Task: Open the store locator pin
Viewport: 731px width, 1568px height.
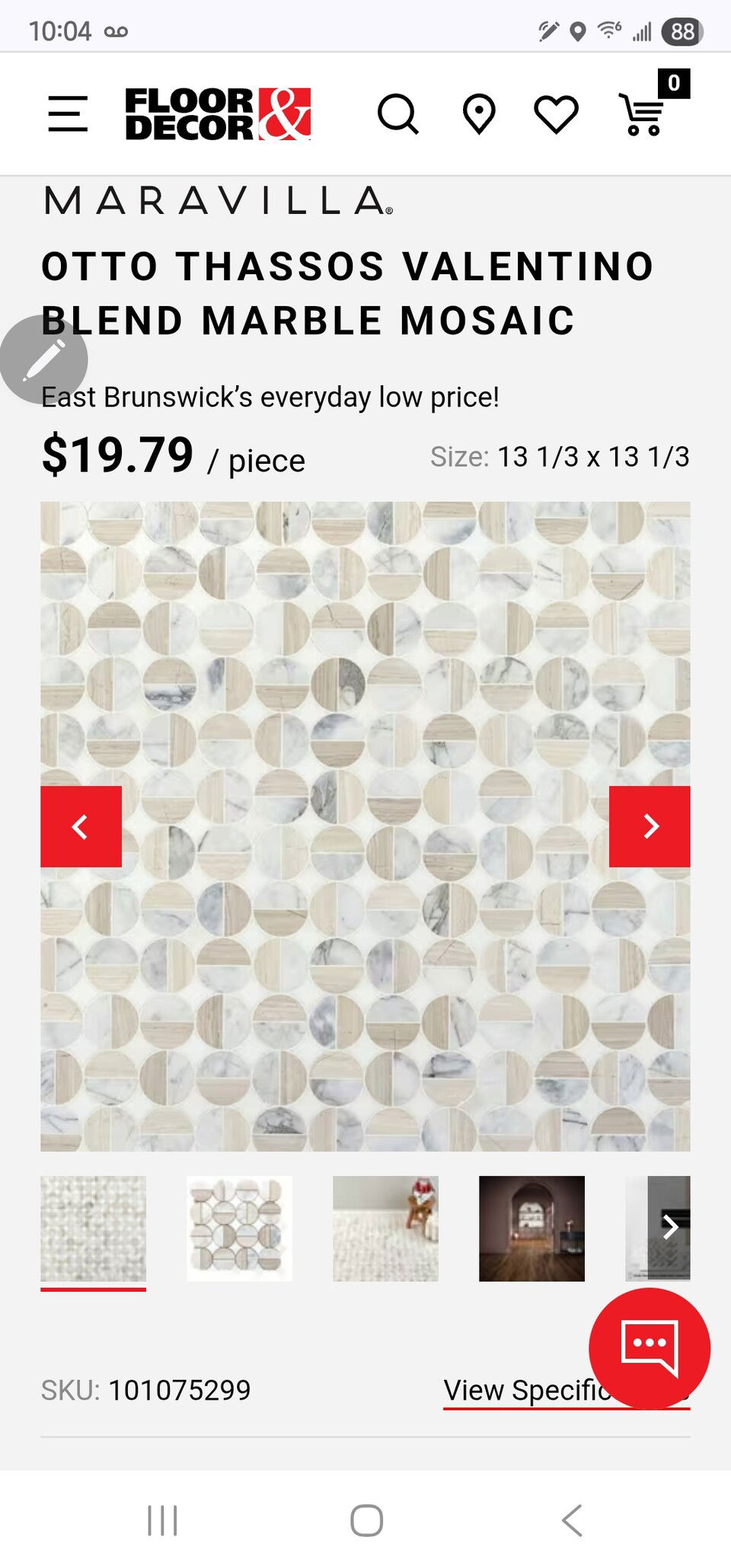Action: click(479, 114)
